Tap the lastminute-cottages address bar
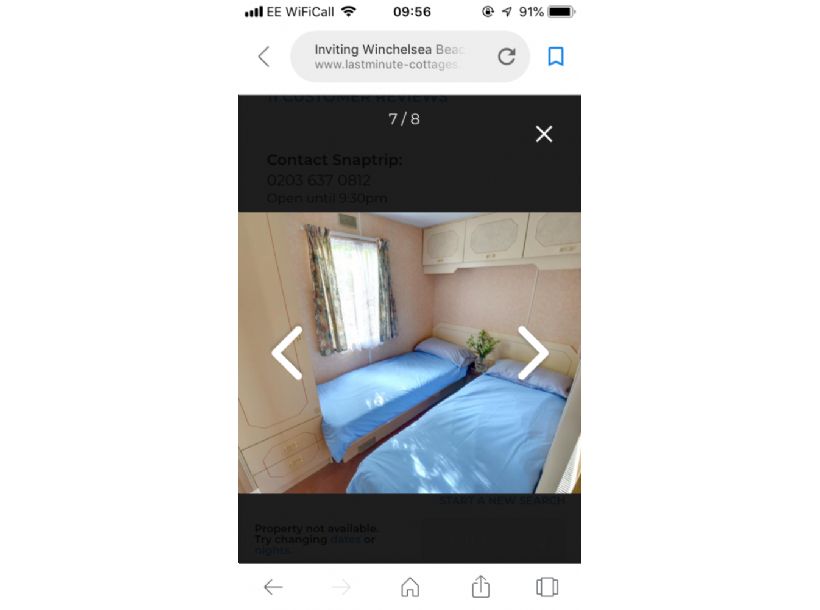Viewport: 820px width, 610px height. click(390, 57)
